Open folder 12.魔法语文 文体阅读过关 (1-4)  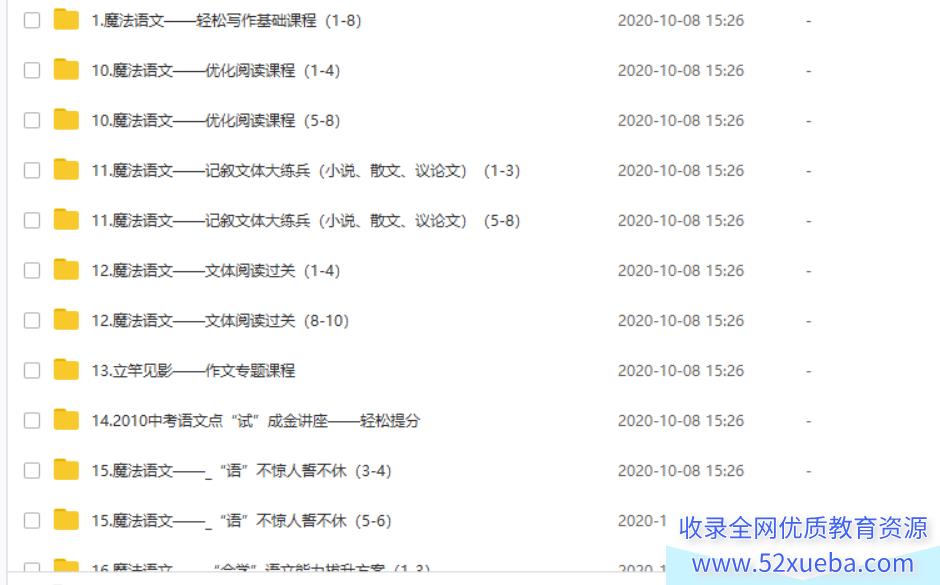tap(215, 270)
